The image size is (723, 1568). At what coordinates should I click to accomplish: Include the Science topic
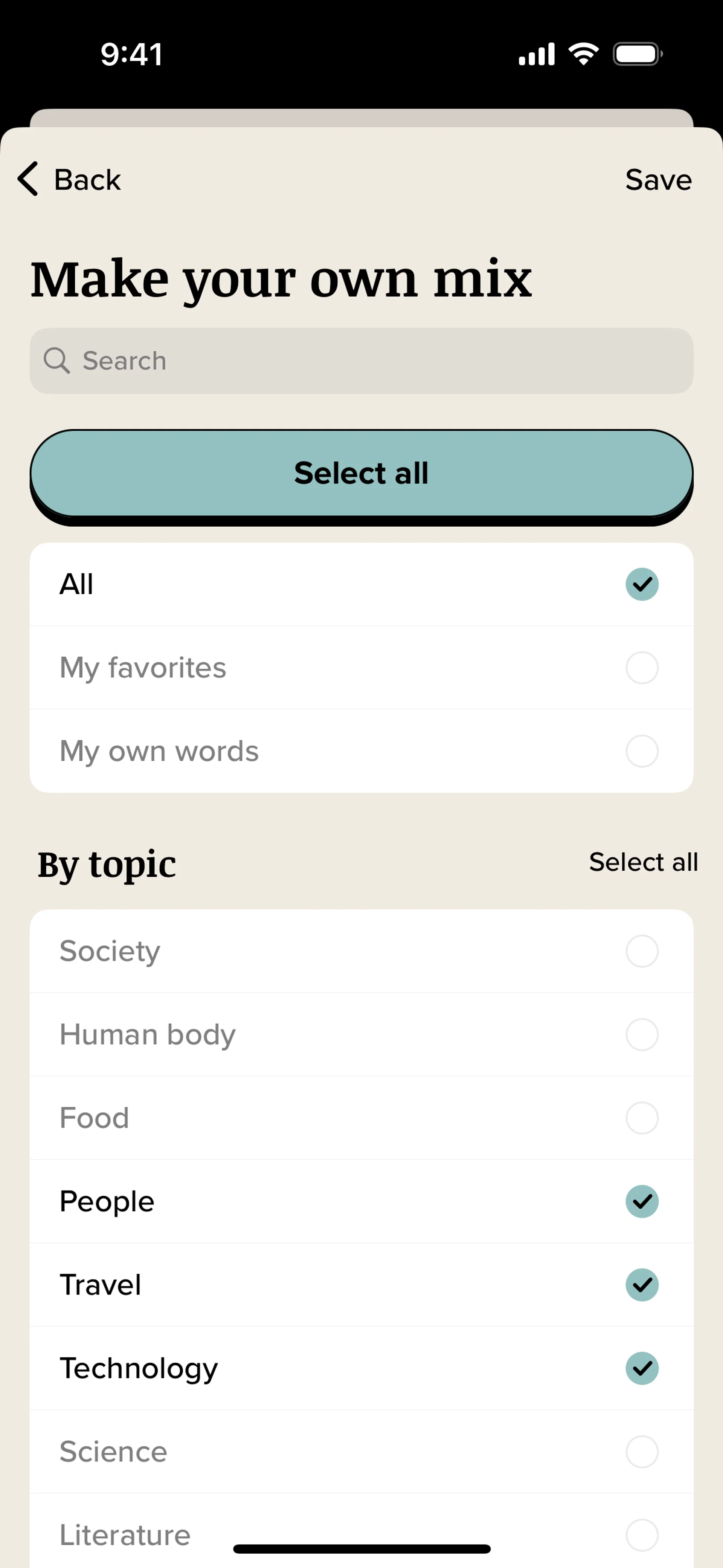point(641,1452)
